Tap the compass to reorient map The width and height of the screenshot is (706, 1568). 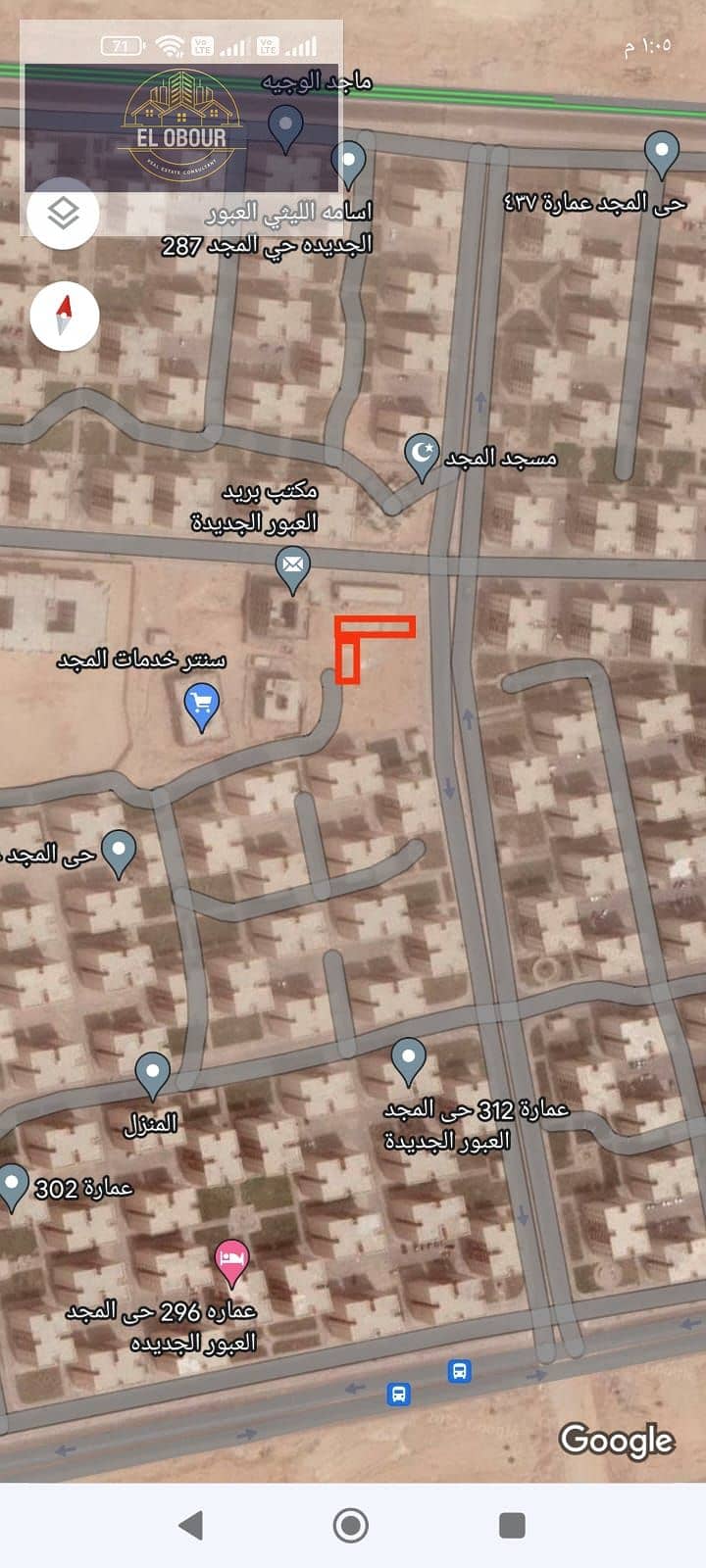click(65, 316)
